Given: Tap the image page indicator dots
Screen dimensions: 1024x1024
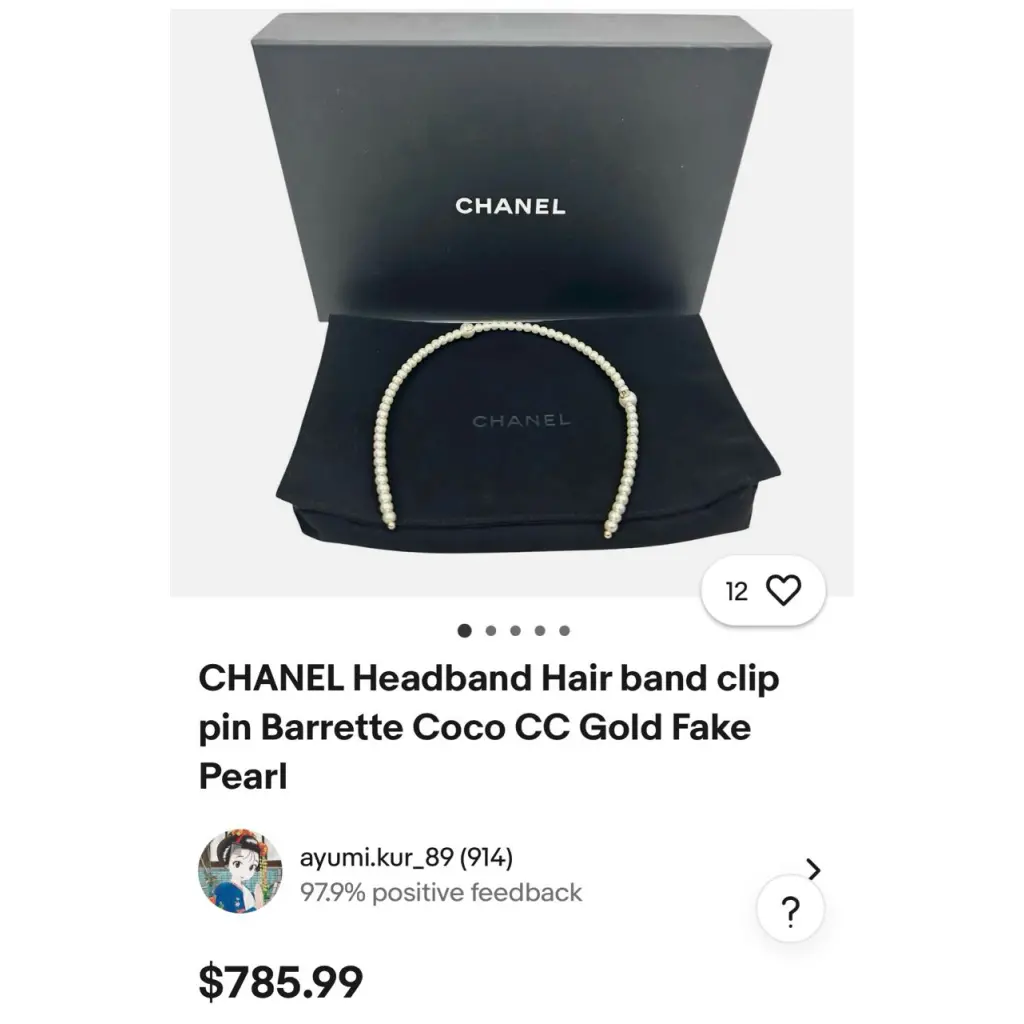Looking at the screenshot, I should [x=514, y=631].
